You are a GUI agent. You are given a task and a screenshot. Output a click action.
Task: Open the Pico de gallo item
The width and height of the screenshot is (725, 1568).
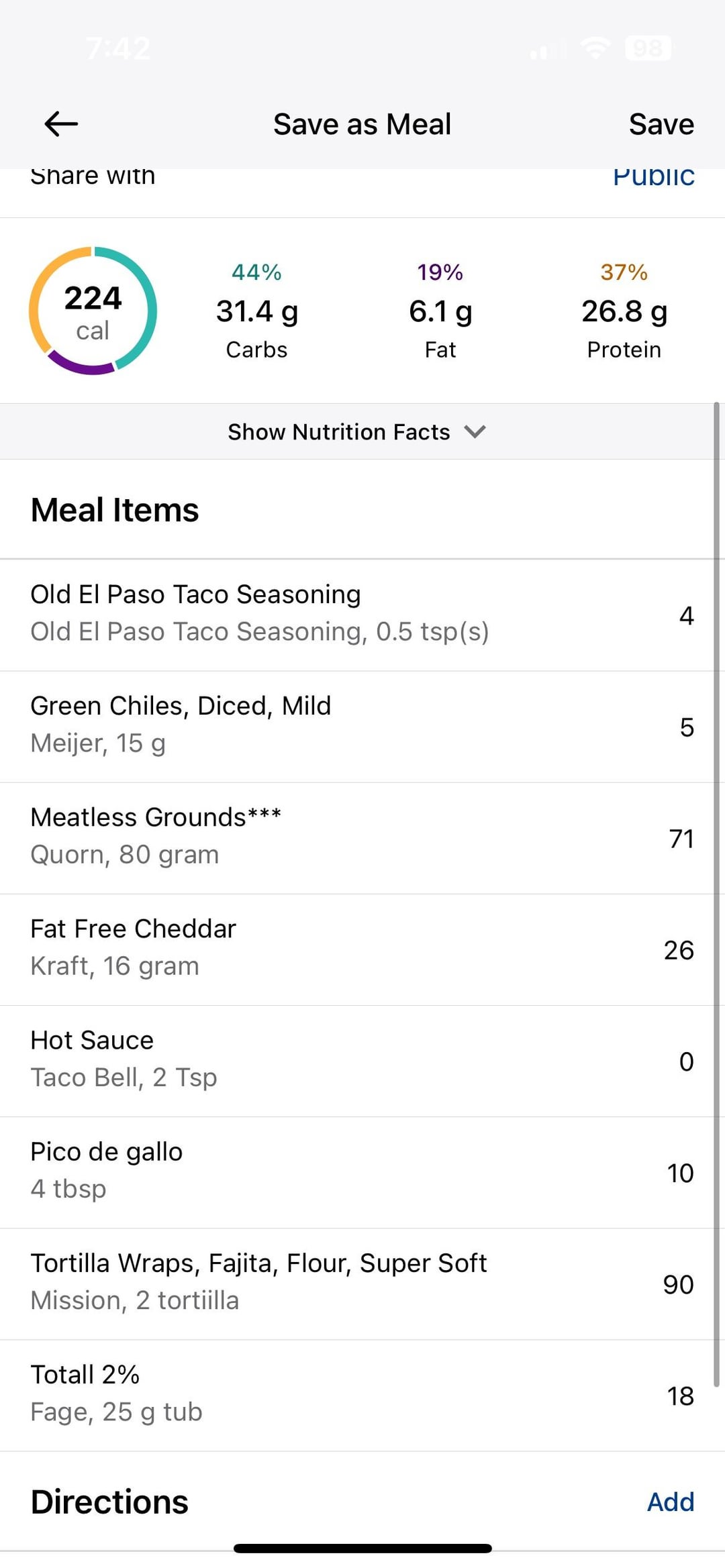click(x=356, y=1172)
